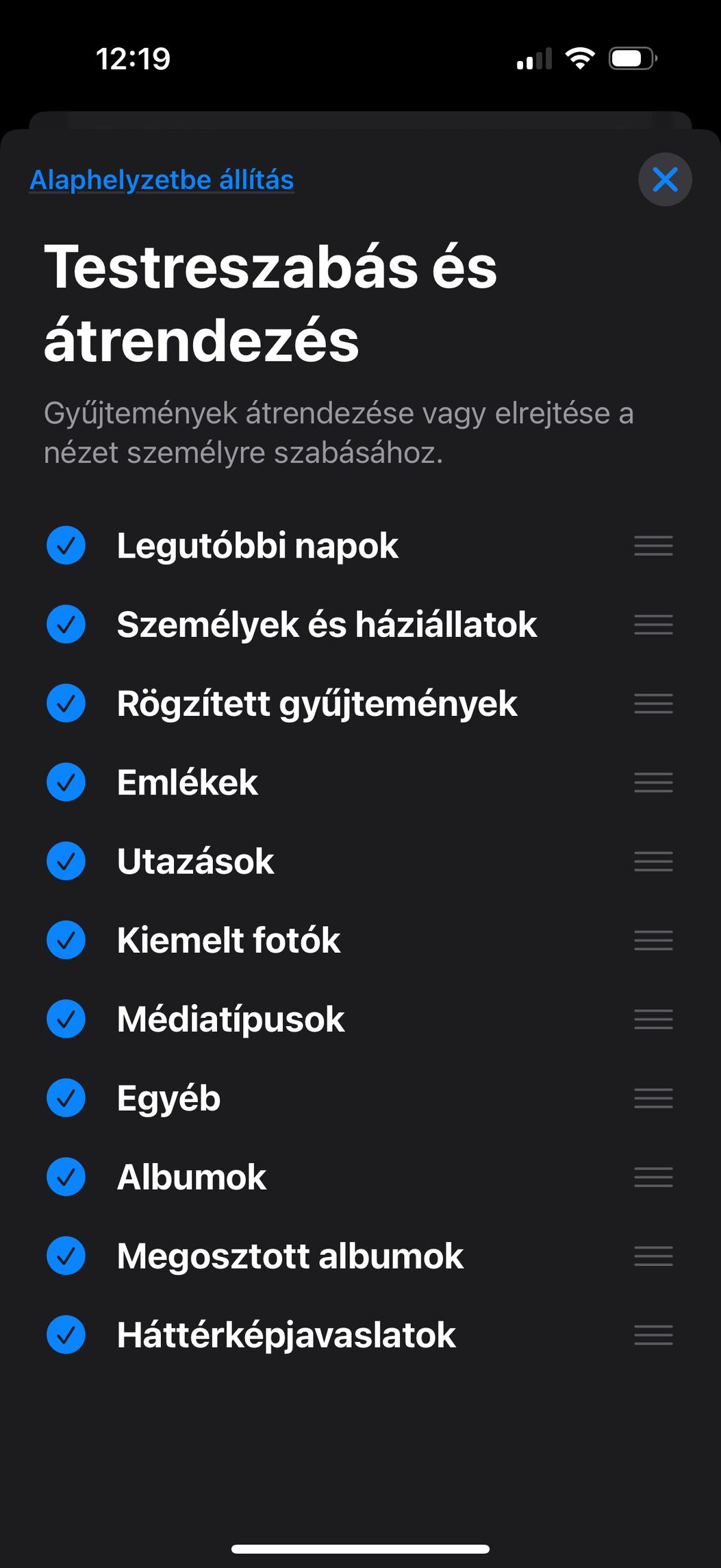Tap the Alaphelyzetbe állítás reset link

tap(162, 180)
